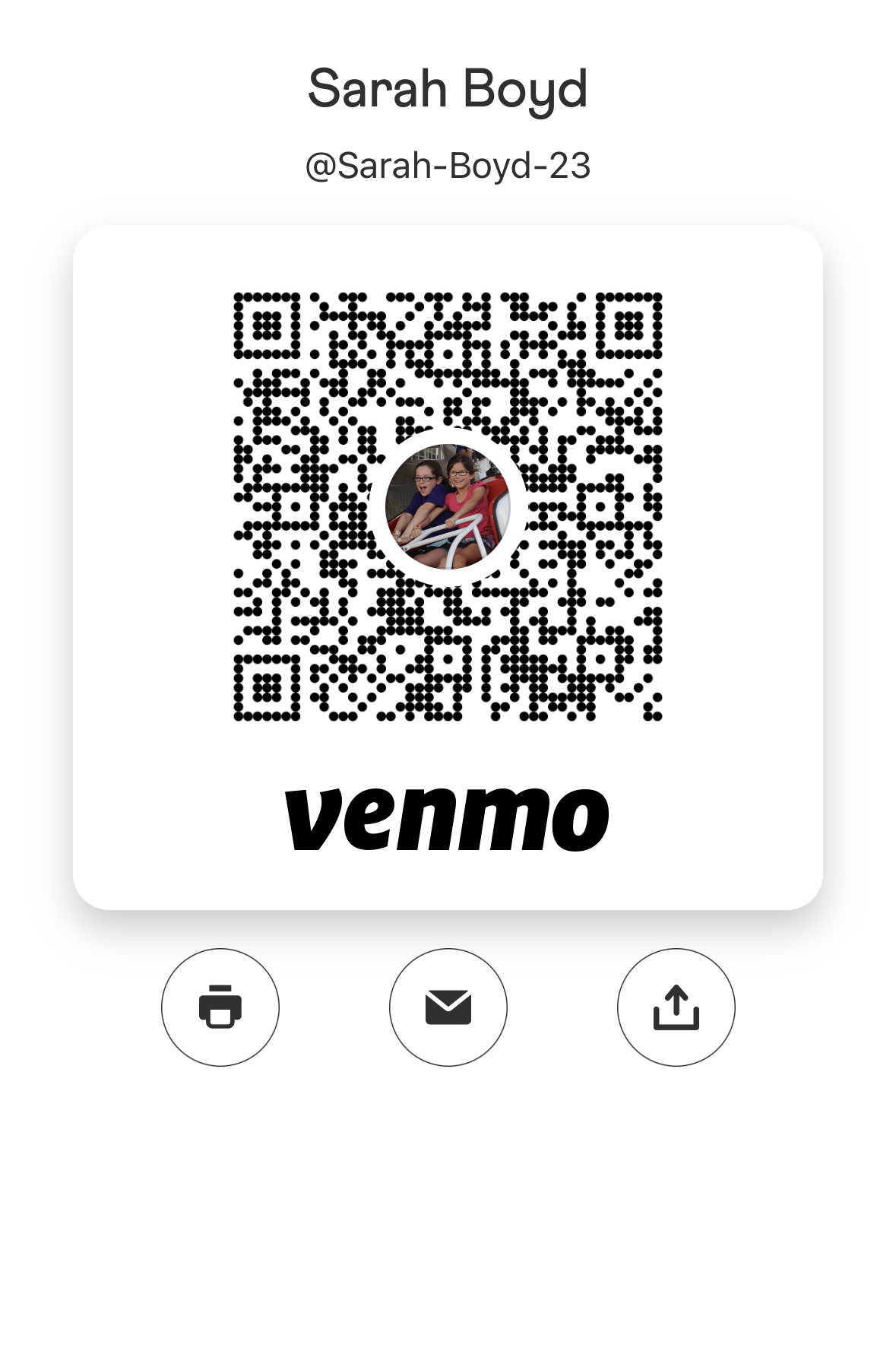Email the Venmo QR code
The width and height of the screenshot is (896, 1345).
448,1007
